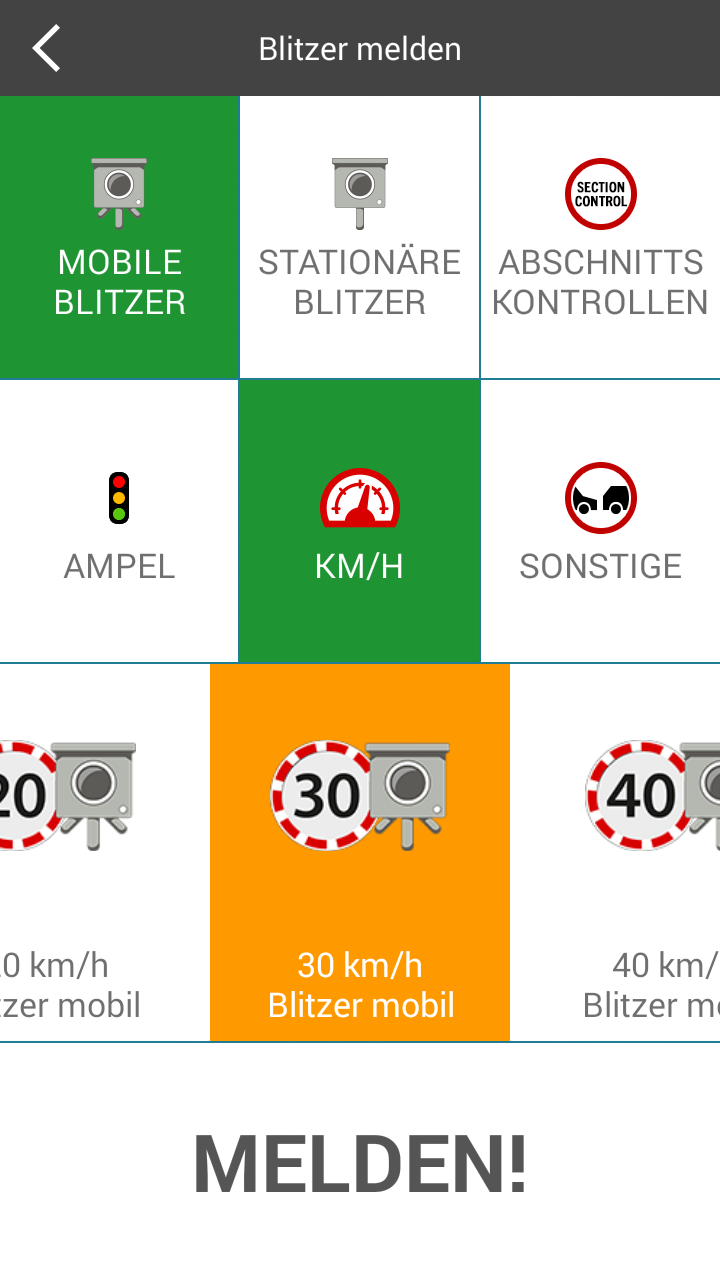
Task: Select Abschnittskontrollen section control
Action: (600, 238)
